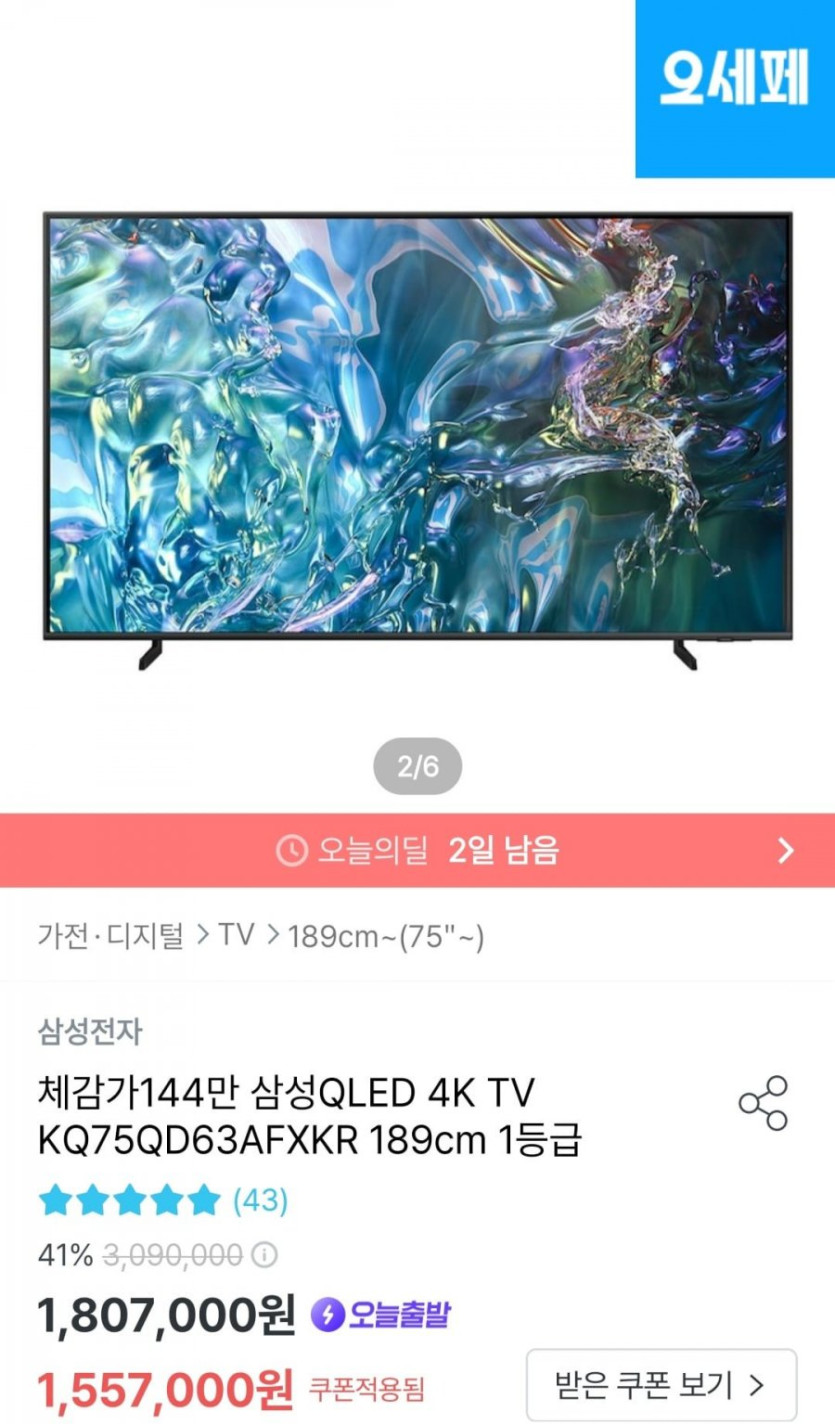Viewport: 835px width, 1424px height.
Task: Open the 가전·디지털 category breadcrumb
Action: point(111,936)
